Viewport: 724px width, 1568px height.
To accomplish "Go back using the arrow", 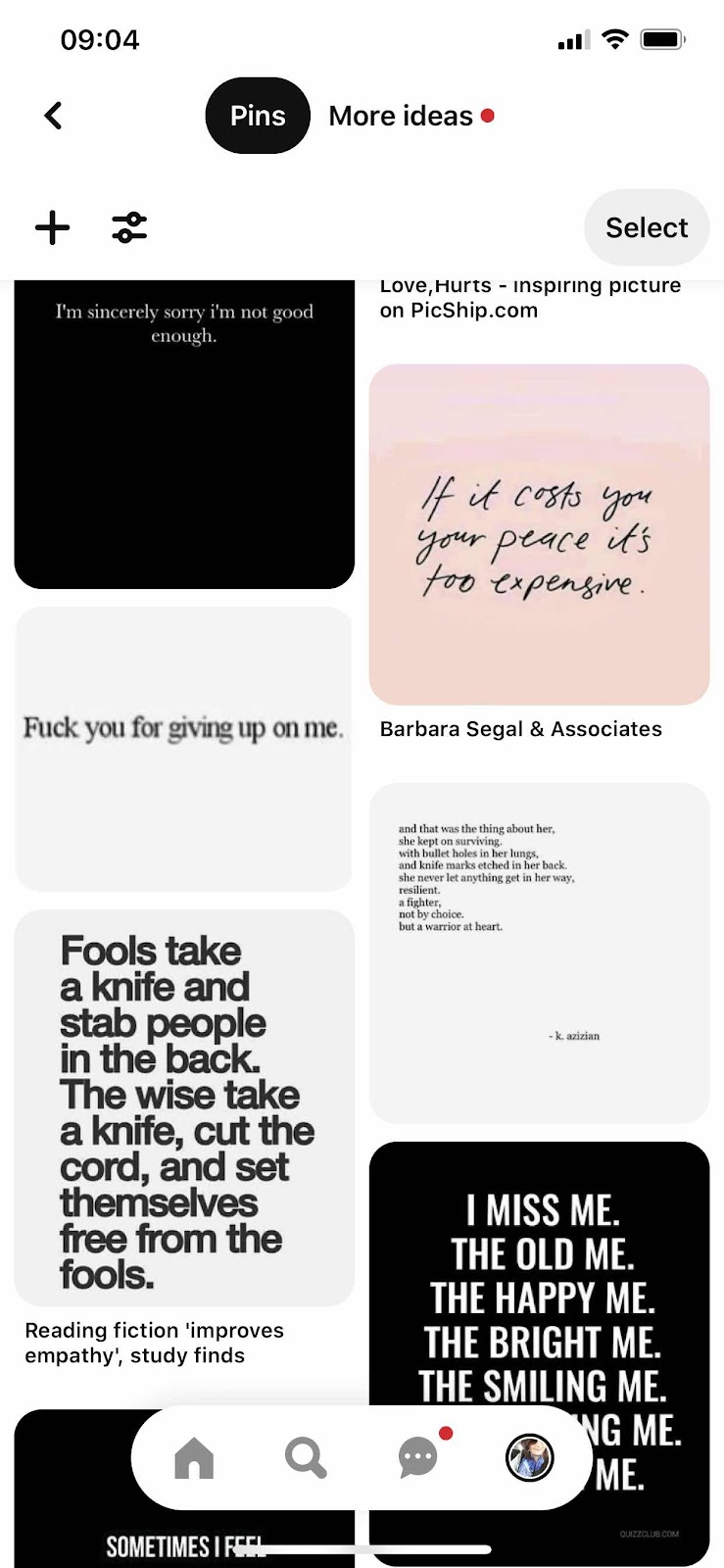I will pos(54,116).
